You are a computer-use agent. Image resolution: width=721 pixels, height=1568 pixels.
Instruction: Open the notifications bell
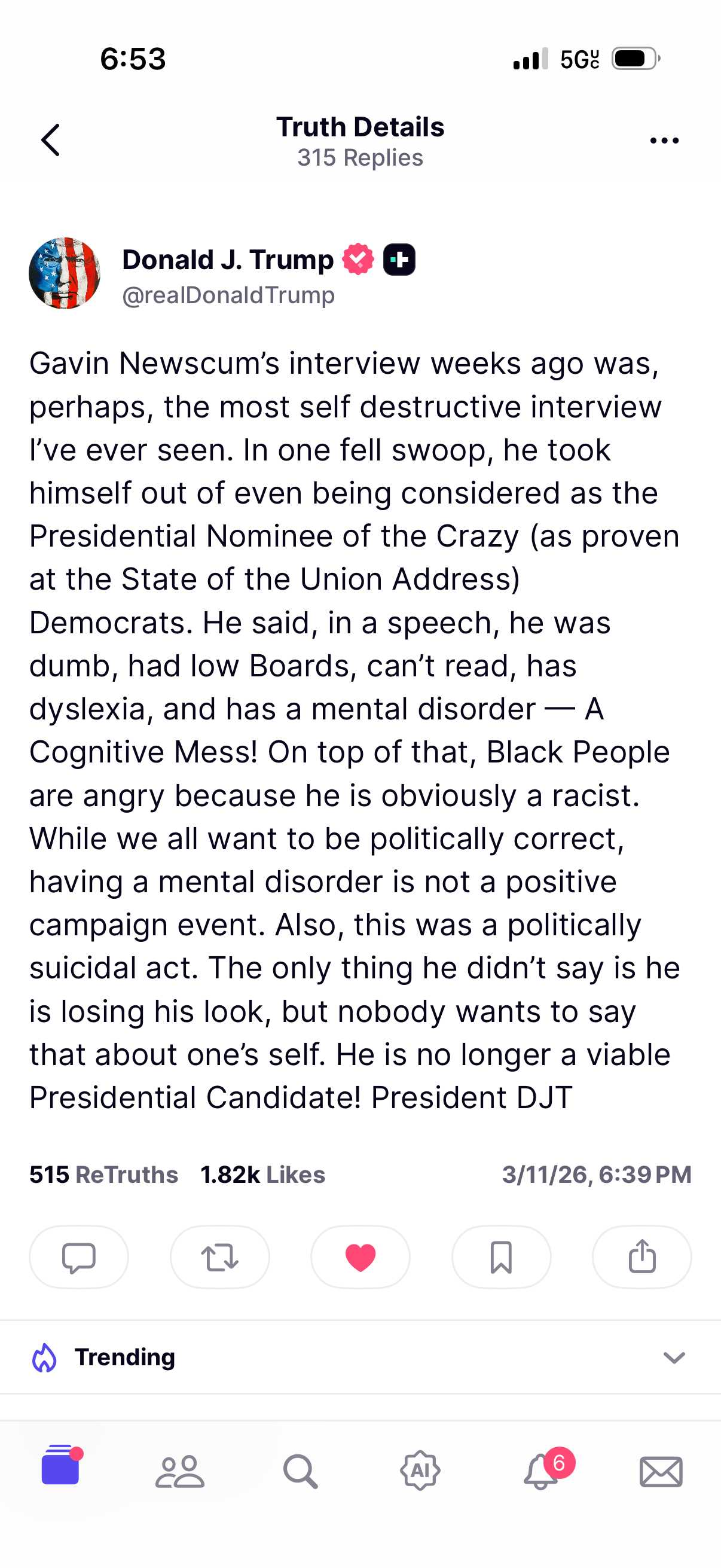click(541, 1471)
